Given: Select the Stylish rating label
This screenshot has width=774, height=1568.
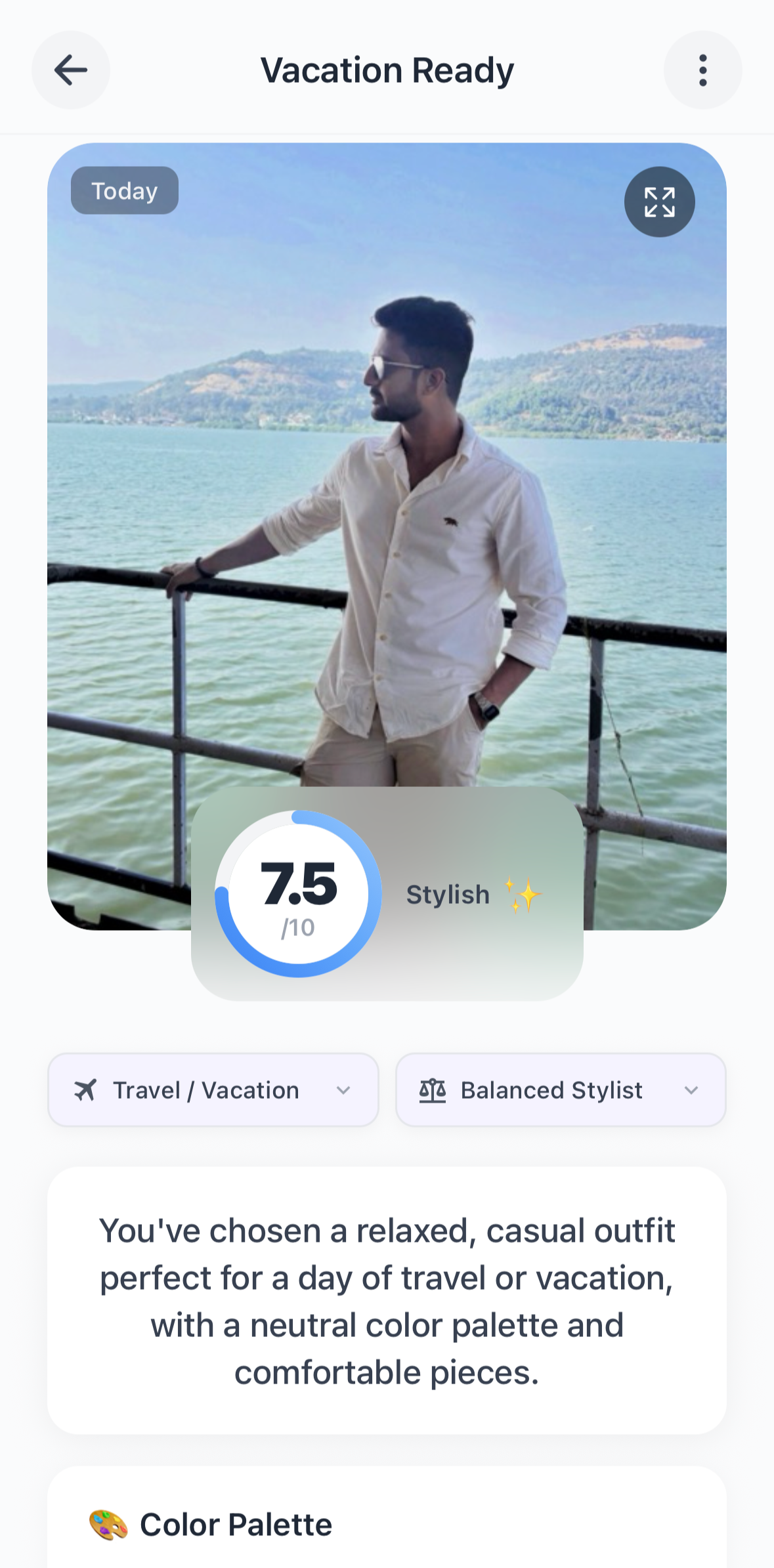Looking at the screenshot, I should 448,893.
